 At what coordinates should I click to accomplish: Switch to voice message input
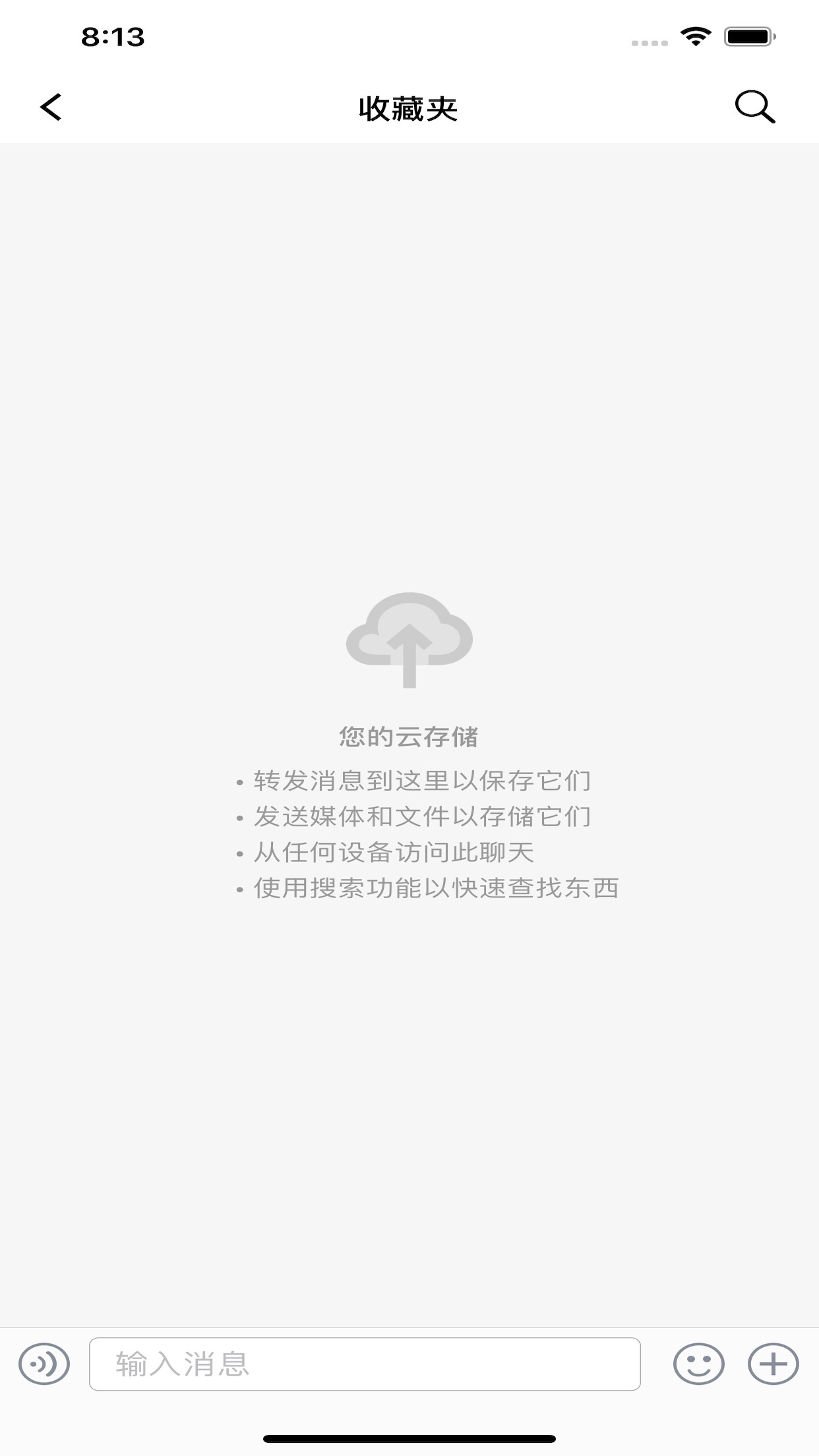(x=44, y=1364)
